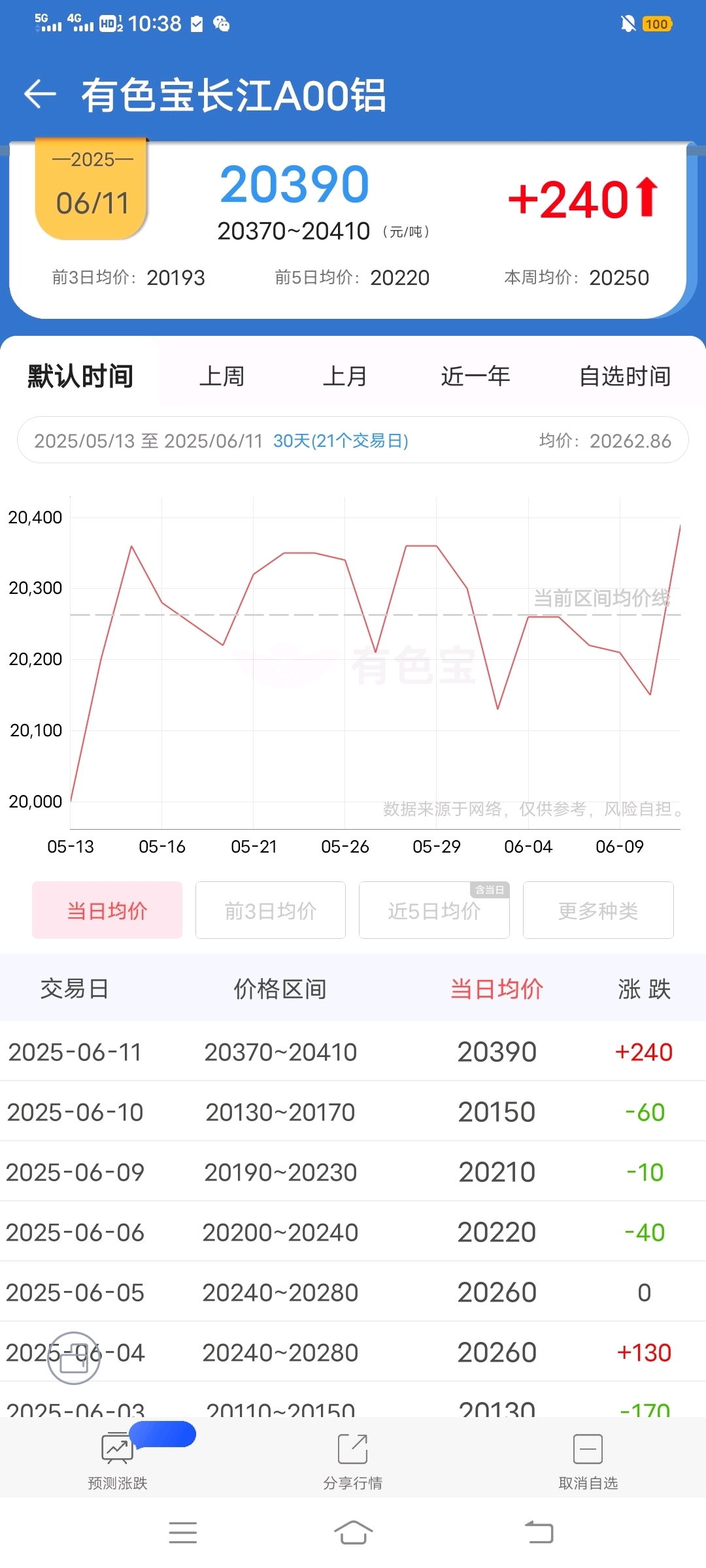The image size is (706, 1568).
Task: Show the 近一年 time range
Action: point(475,376)
